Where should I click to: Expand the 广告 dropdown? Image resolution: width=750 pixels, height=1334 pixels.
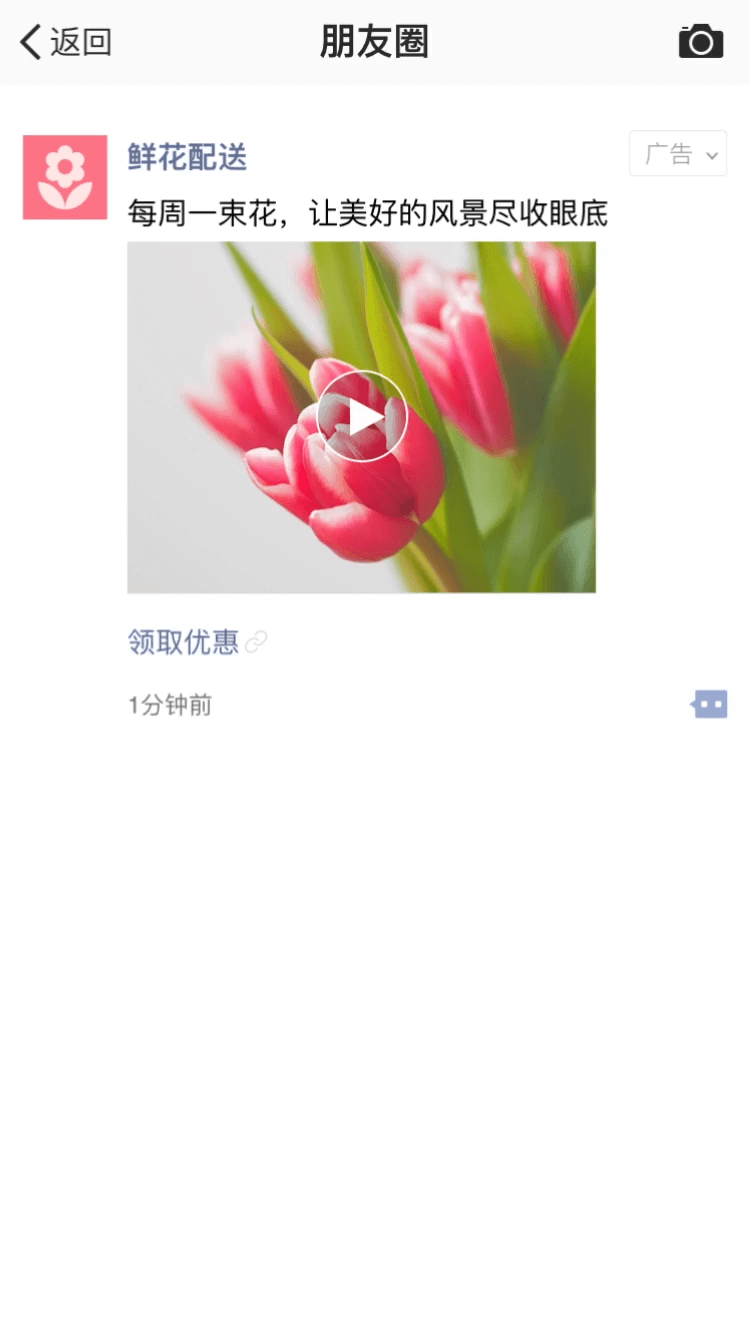click(x=678, y=154)
